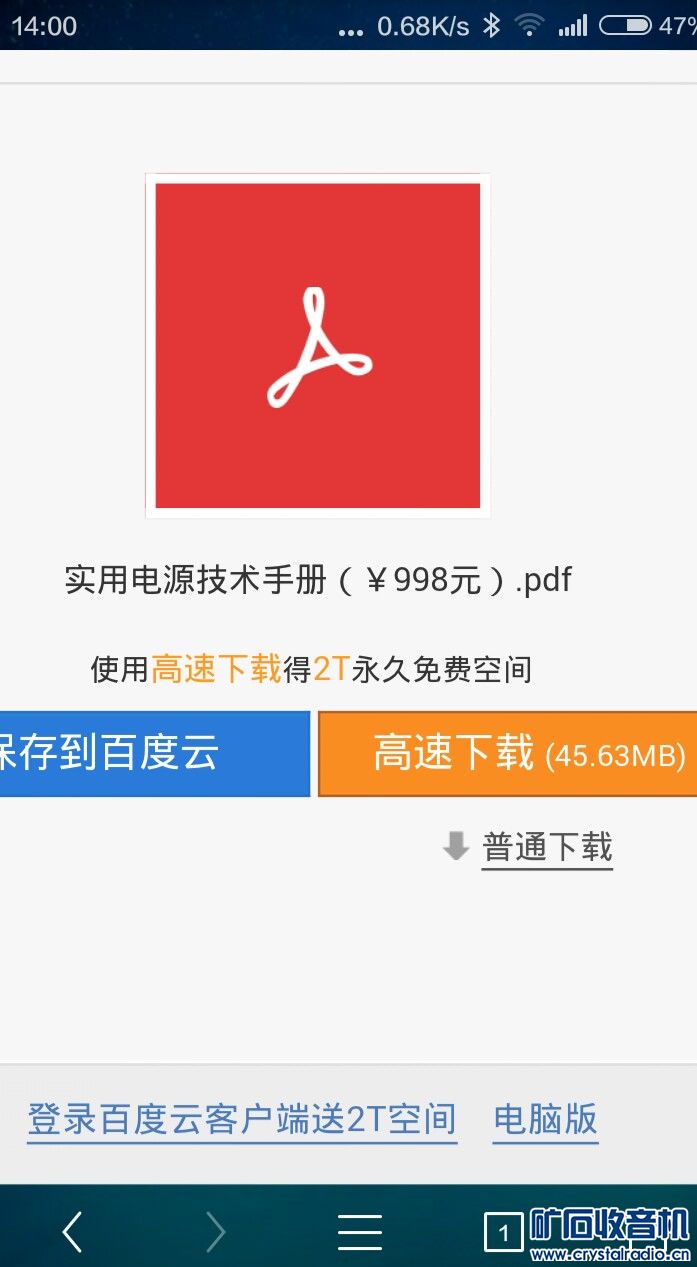Screen dimensions: 697x1267
Task: Open 登录百度云客户端送2T空间 link
Action: pos(241,1119)
